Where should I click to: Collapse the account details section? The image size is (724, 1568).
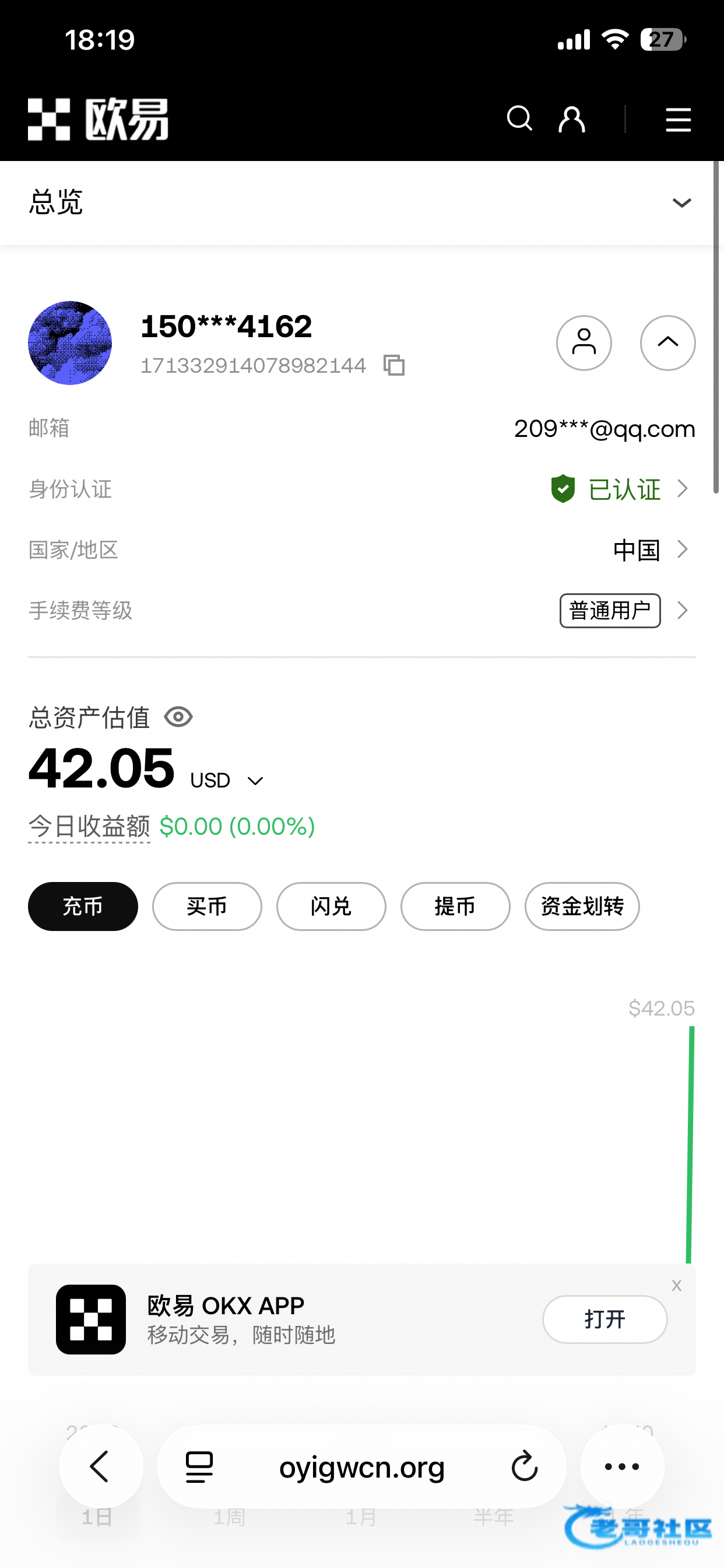click(667, 342)
